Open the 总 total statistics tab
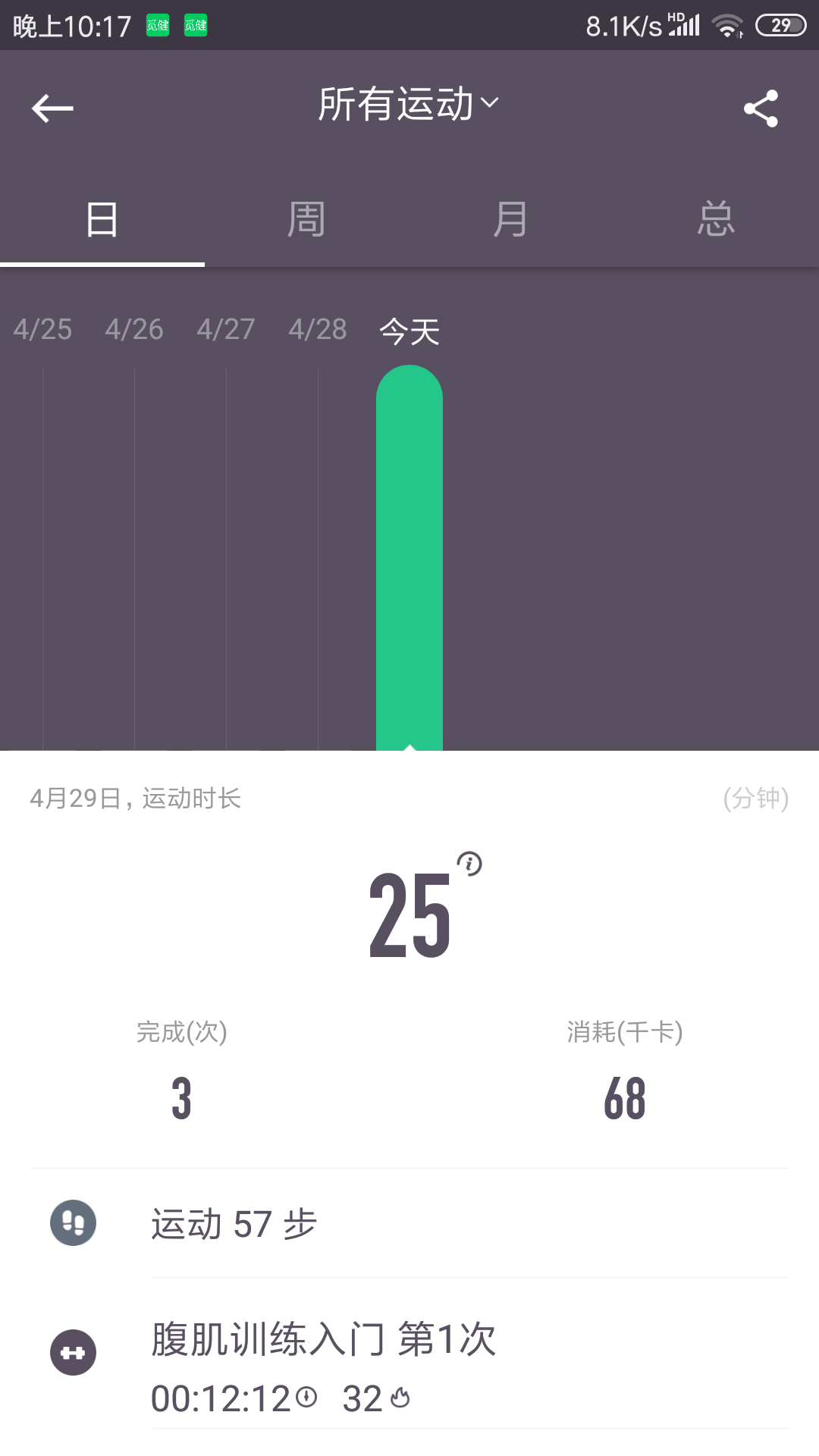819x1456 pixels. pos(717,220)
